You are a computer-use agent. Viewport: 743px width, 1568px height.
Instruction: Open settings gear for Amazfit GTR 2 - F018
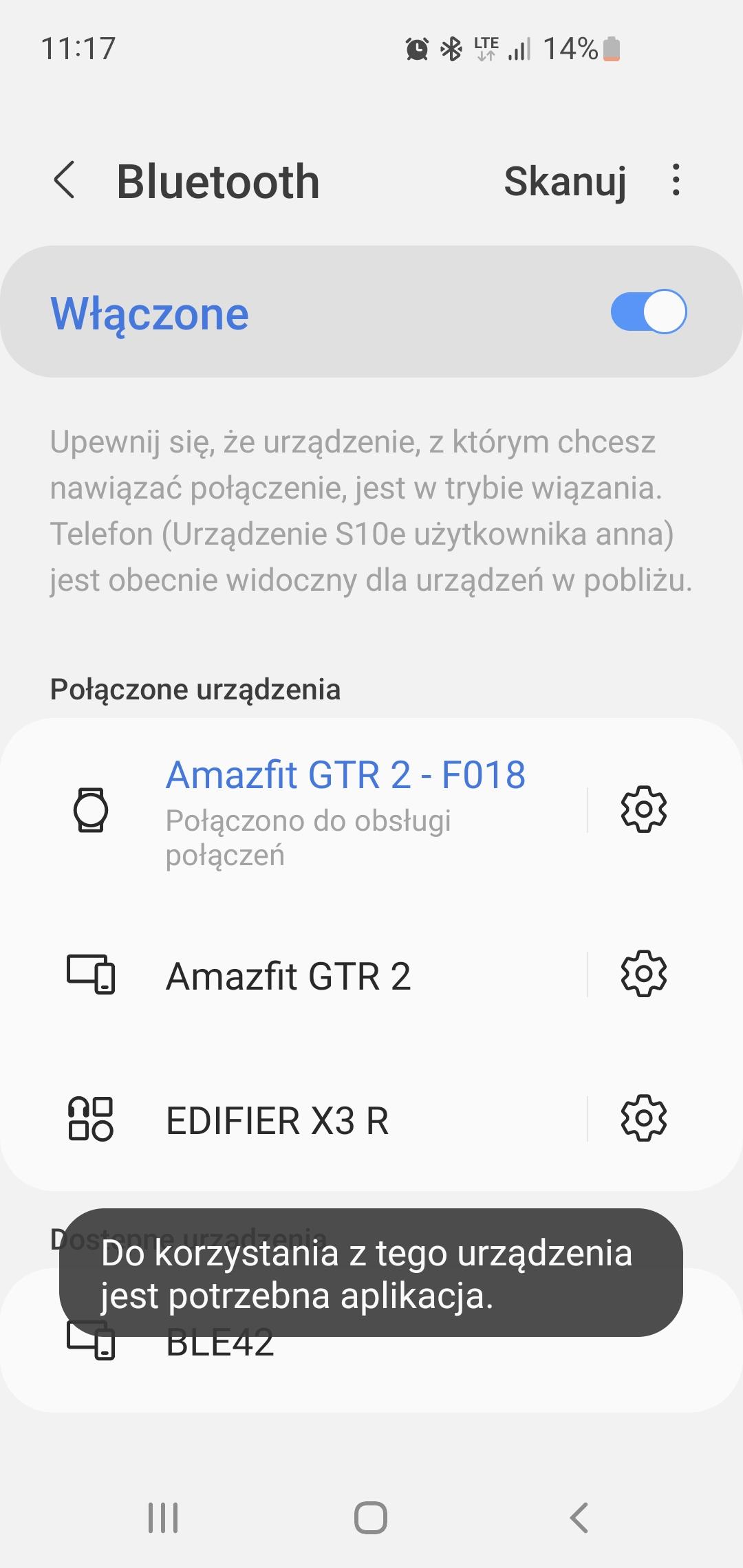[644, 809]
